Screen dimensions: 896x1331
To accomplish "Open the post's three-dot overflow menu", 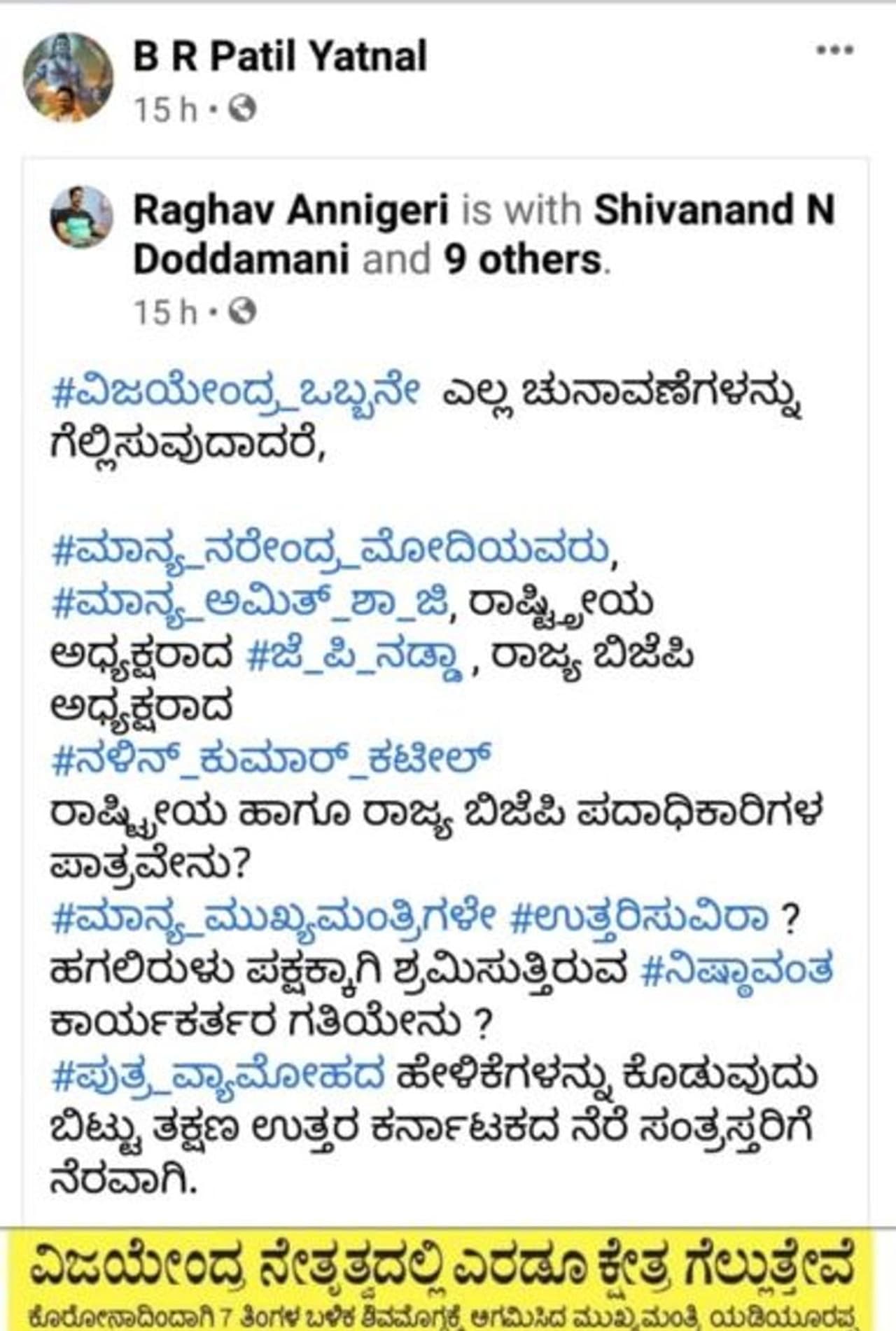I will click(834, 50).
